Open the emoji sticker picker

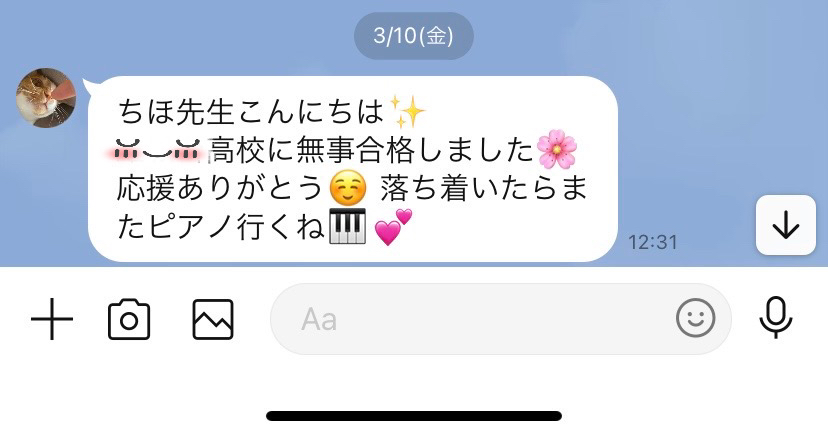coord(696,320)
